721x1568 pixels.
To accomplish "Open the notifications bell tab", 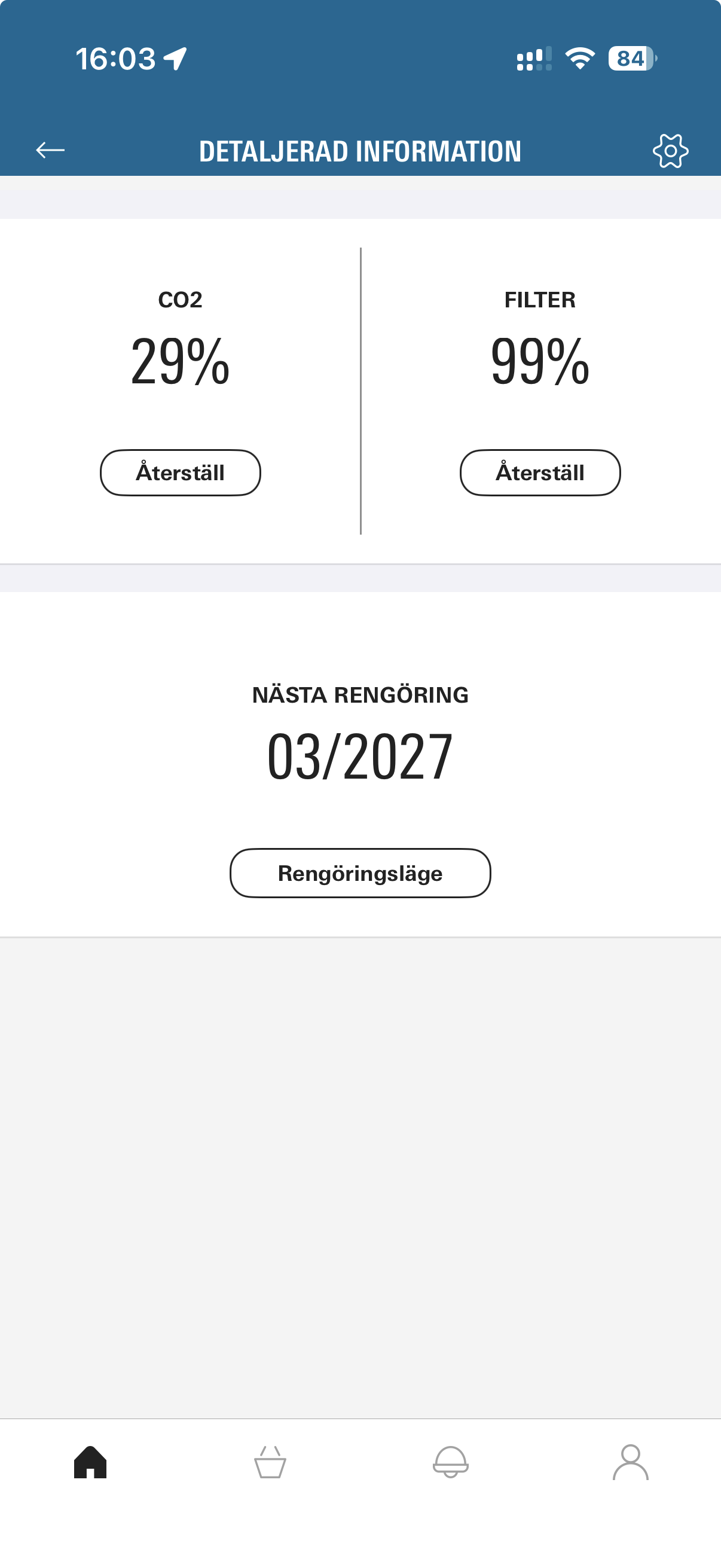I will point(450,1462).
